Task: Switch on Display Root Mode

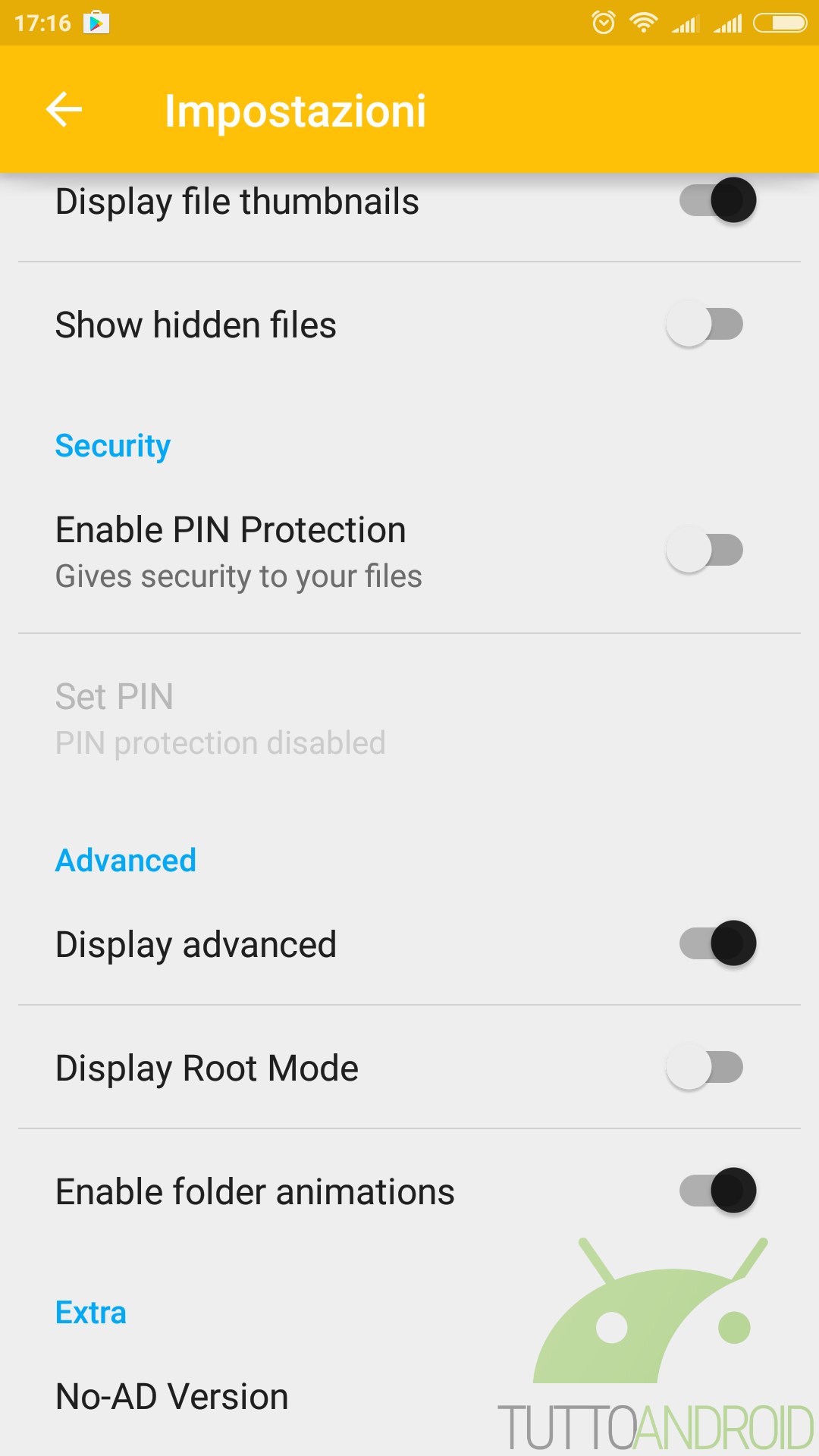Action: point(704,1067)
